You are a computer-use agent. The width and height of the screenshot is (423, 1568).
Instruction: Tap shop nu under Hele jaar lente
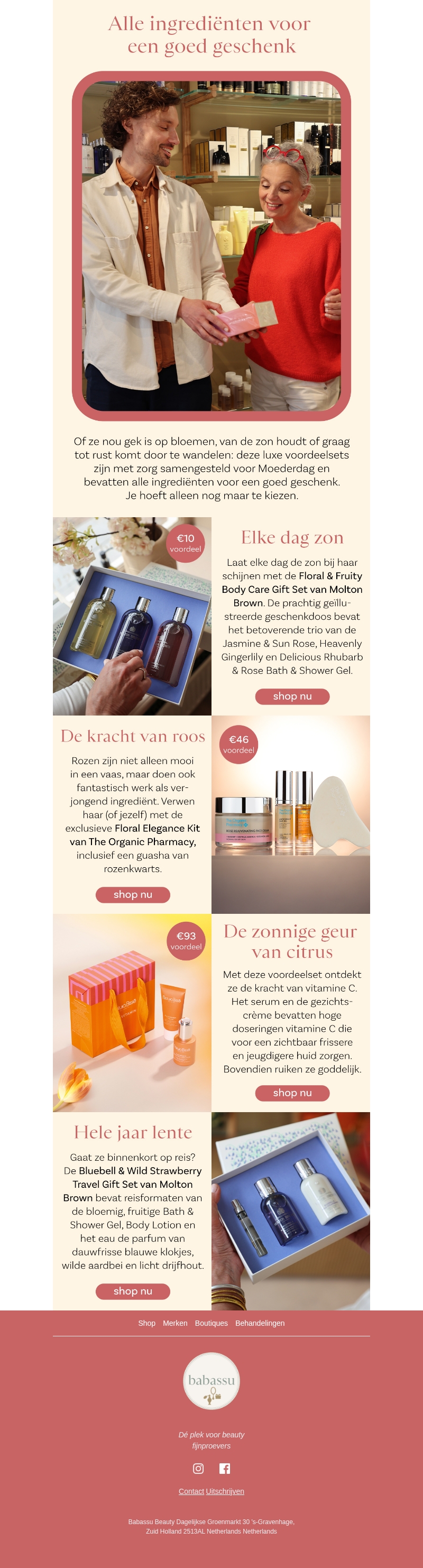click(133, 1290)
